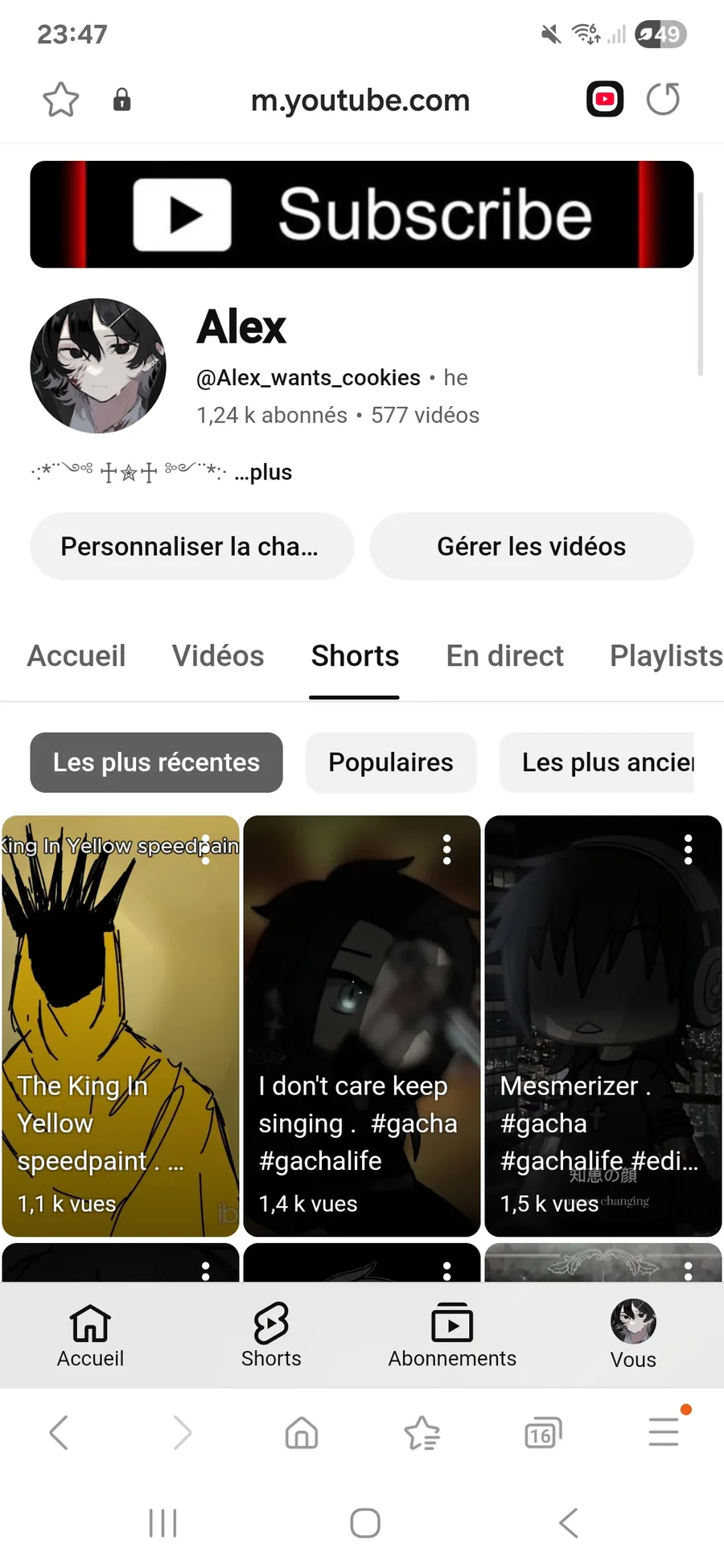Sort shorts by Populaires

(391, 762)
